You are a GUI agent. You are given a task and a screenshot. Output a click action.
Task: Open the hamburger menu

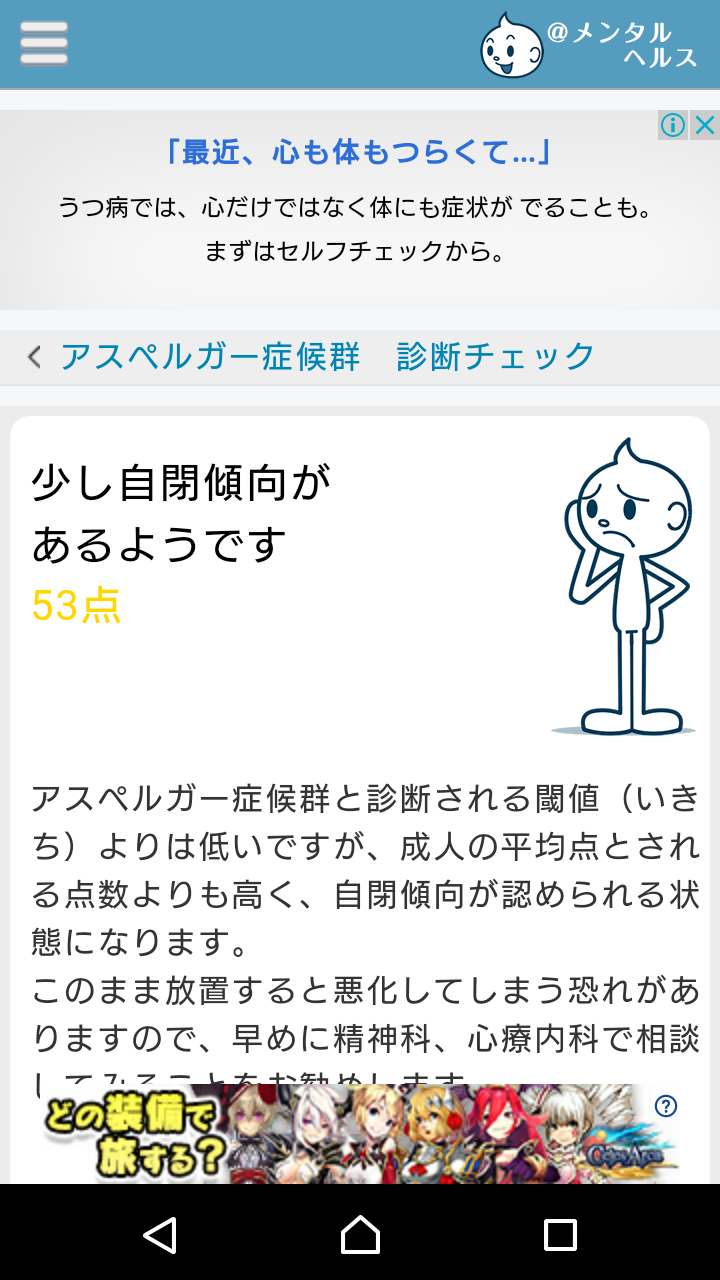point(44,44)
